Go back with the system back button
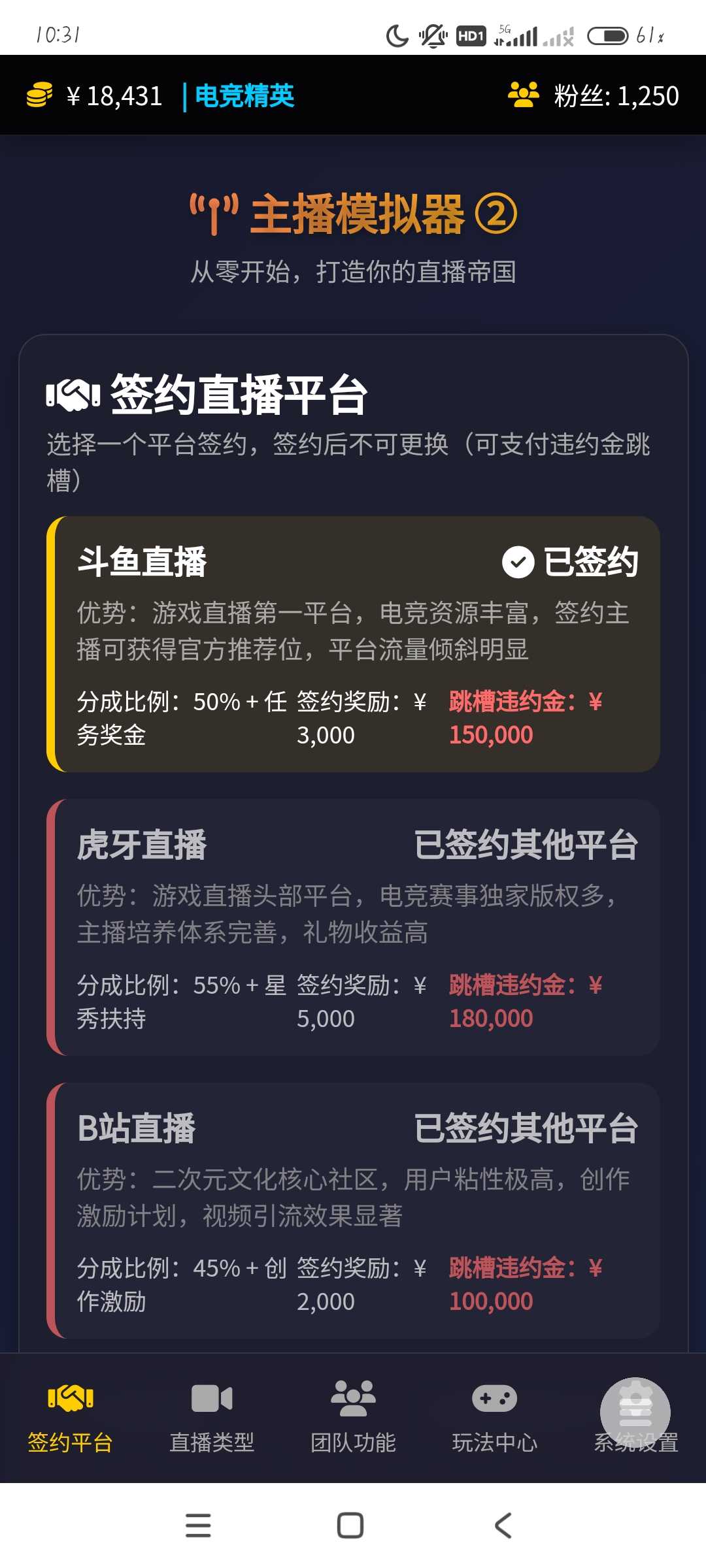The image size is (706, 1568). [503, 1526]
